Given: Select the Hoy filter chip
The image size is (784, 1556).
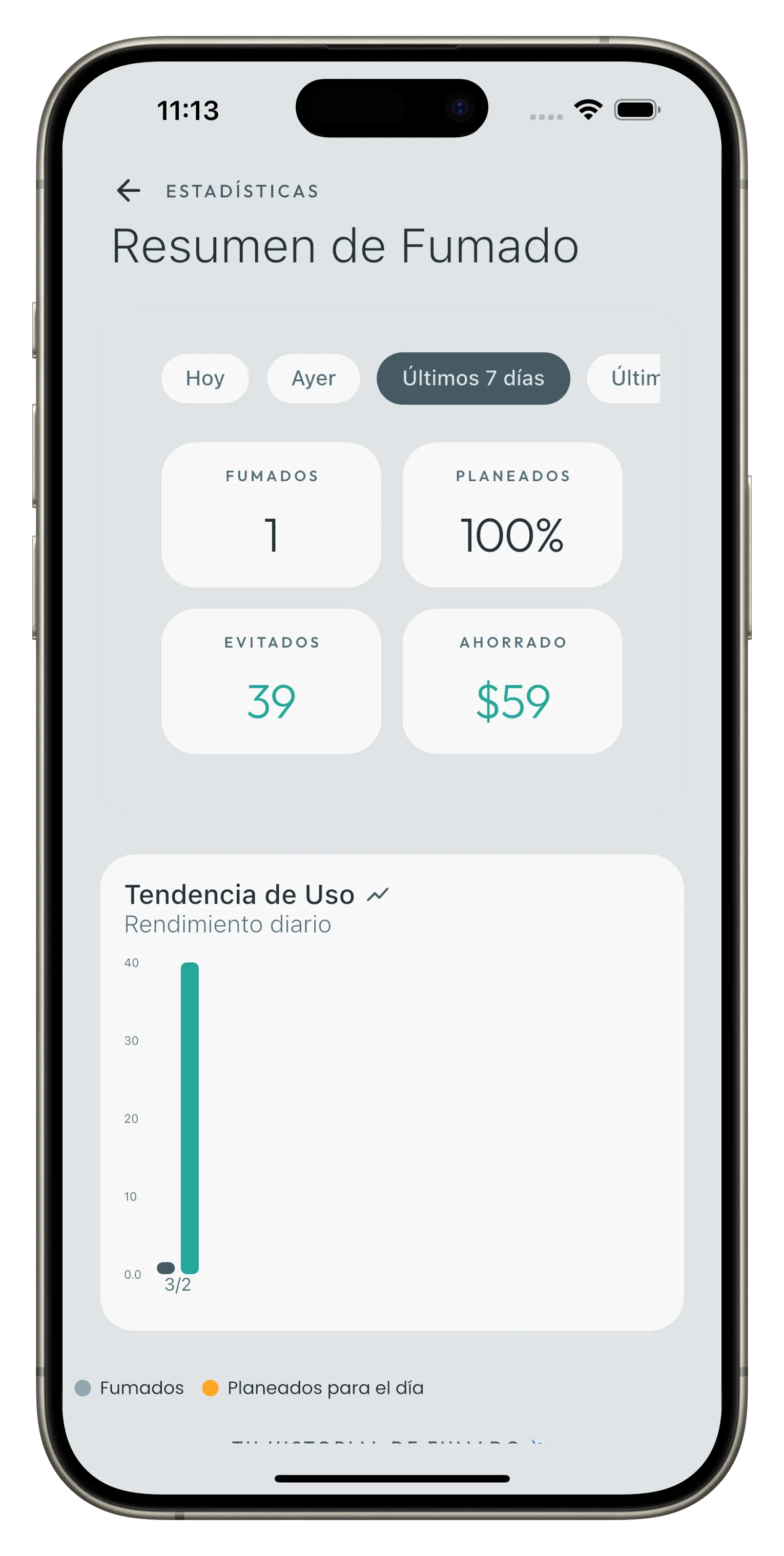Looking at the screenshot, I should coord(205,378).
